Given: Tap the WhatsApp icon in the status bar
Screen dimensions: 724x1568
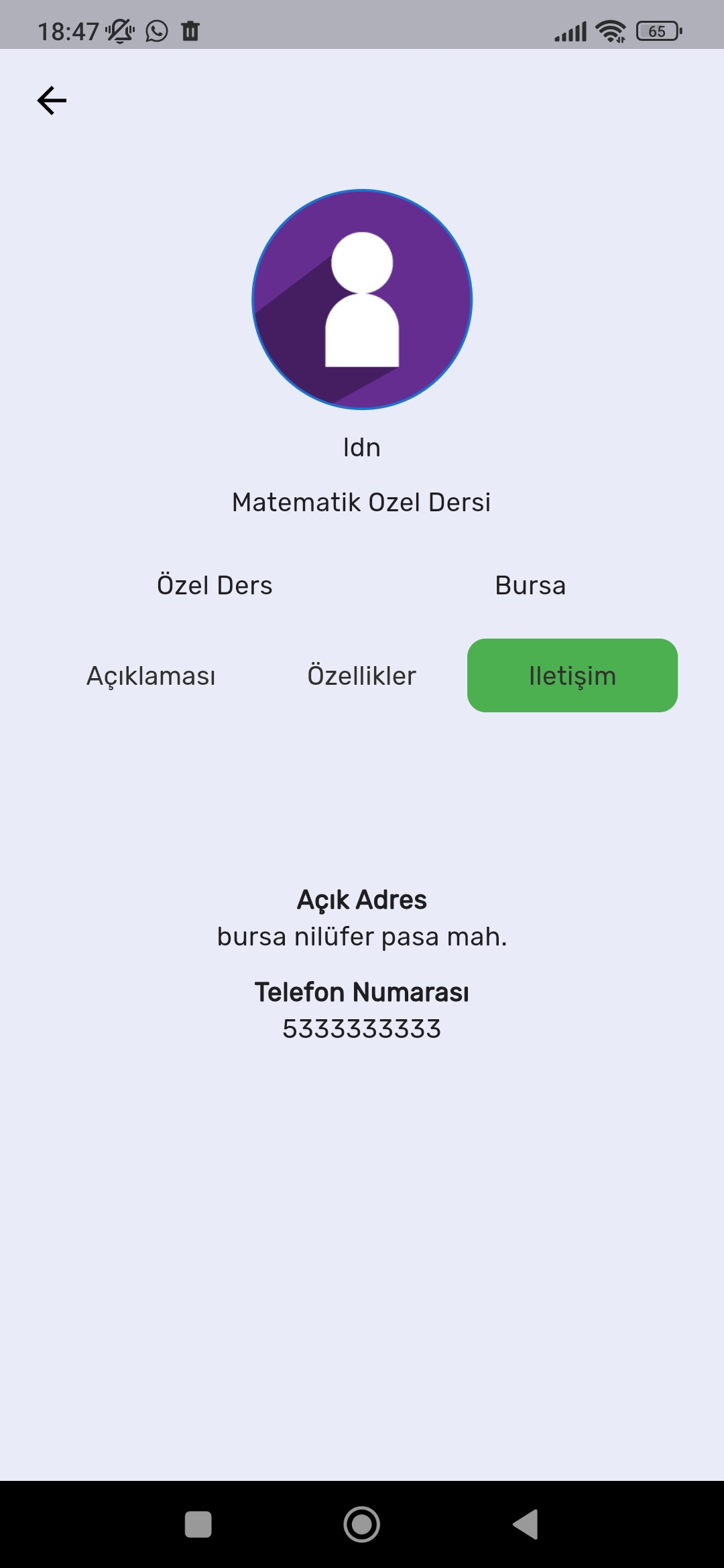Looking at the screenshot, I should pos(157,30).
